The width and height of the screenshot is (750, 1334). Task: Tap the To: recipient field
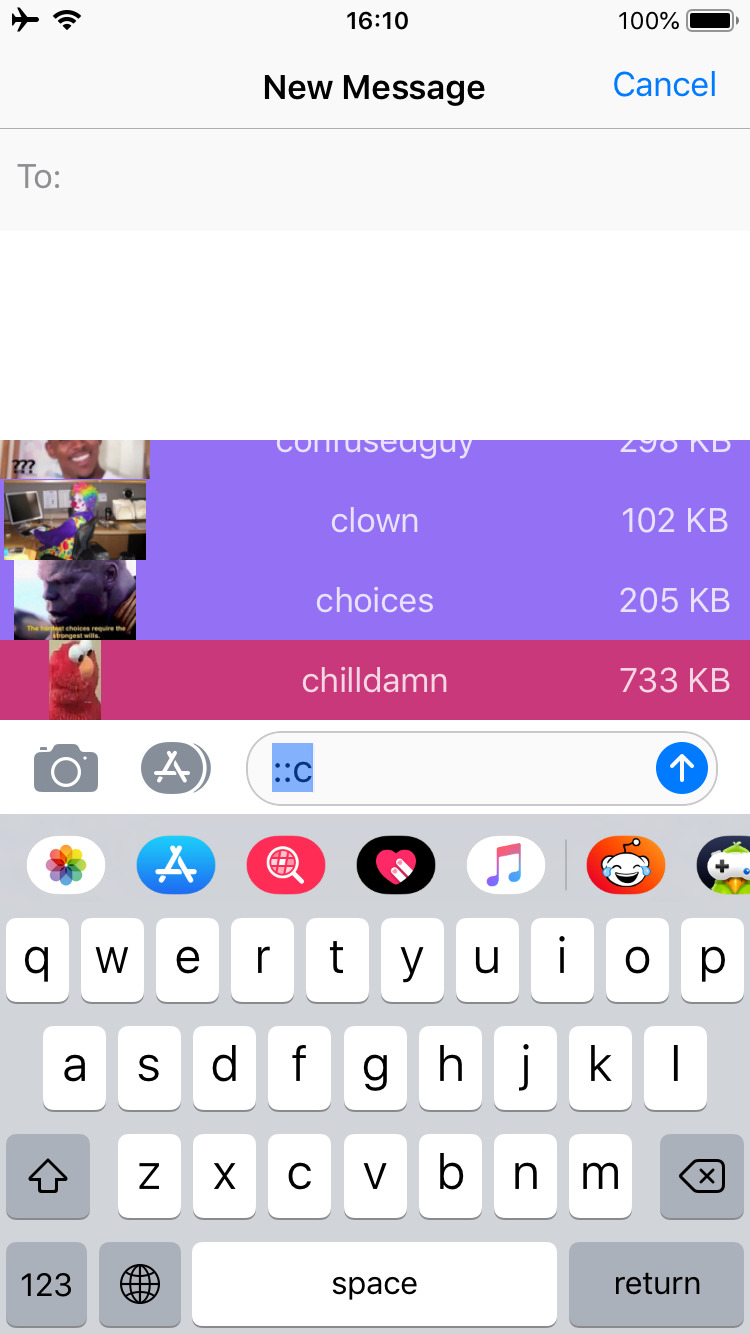[x=400, y=178]
